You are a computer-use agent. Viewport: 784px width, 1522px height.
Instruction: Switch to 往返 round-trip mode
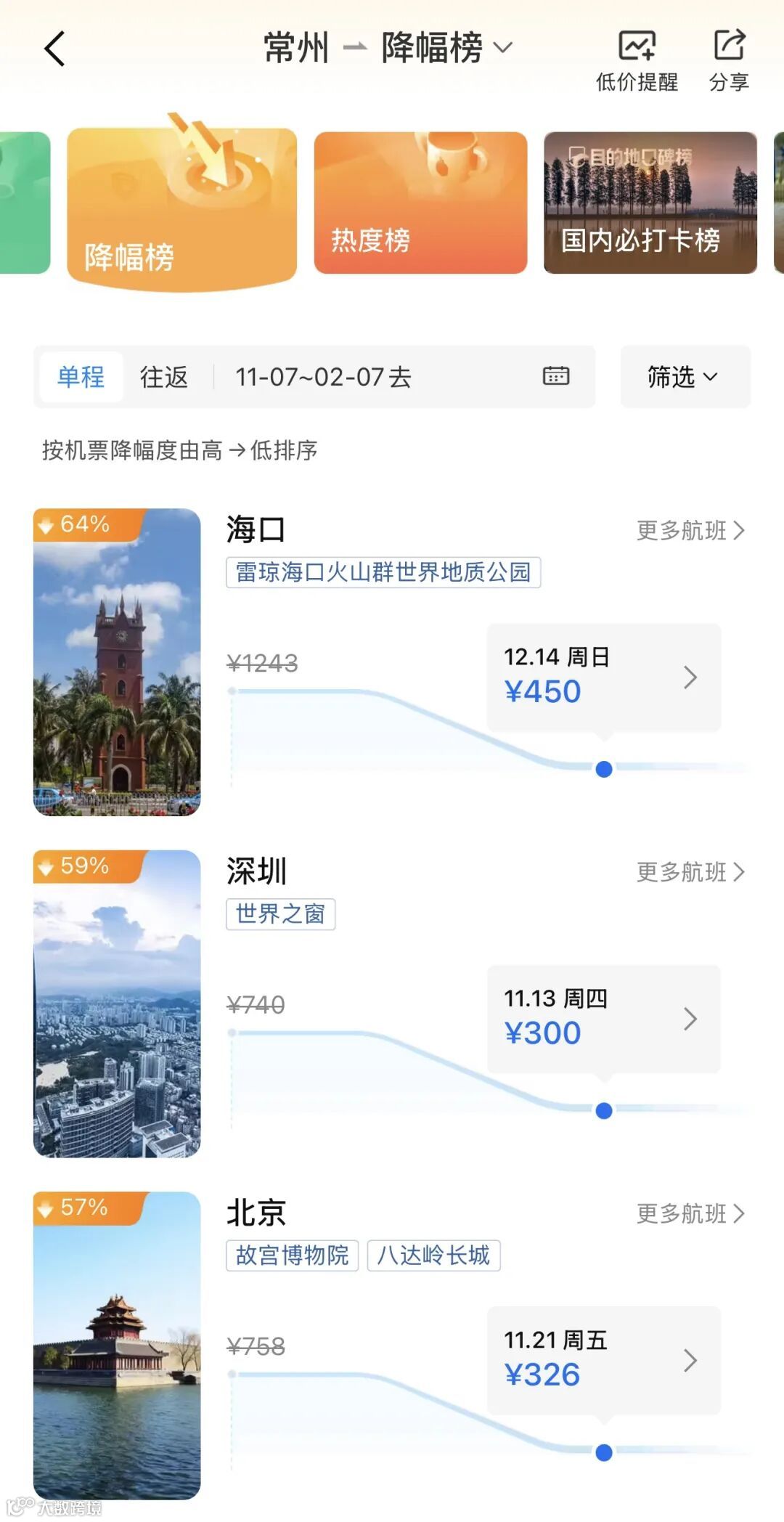163,376
